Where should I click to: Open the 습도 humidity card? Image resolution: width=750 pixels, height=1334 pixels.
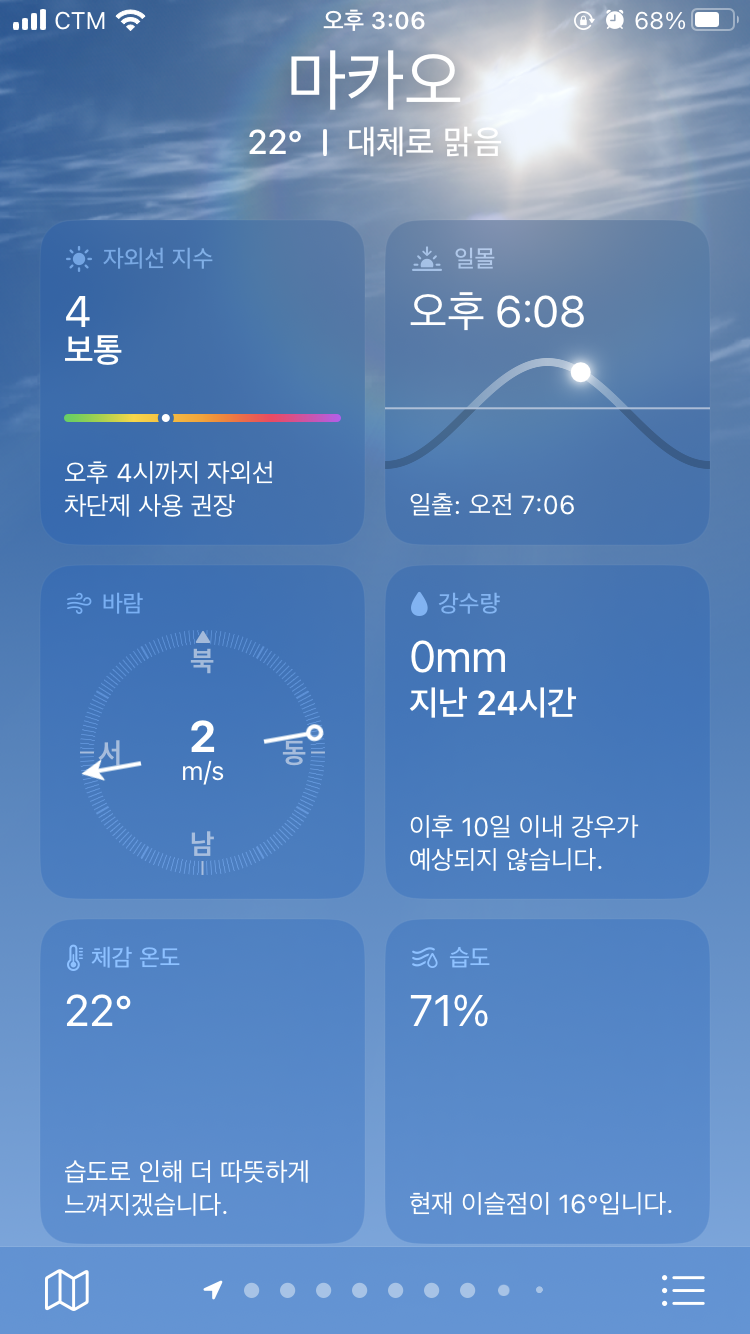coord(547,1082)
